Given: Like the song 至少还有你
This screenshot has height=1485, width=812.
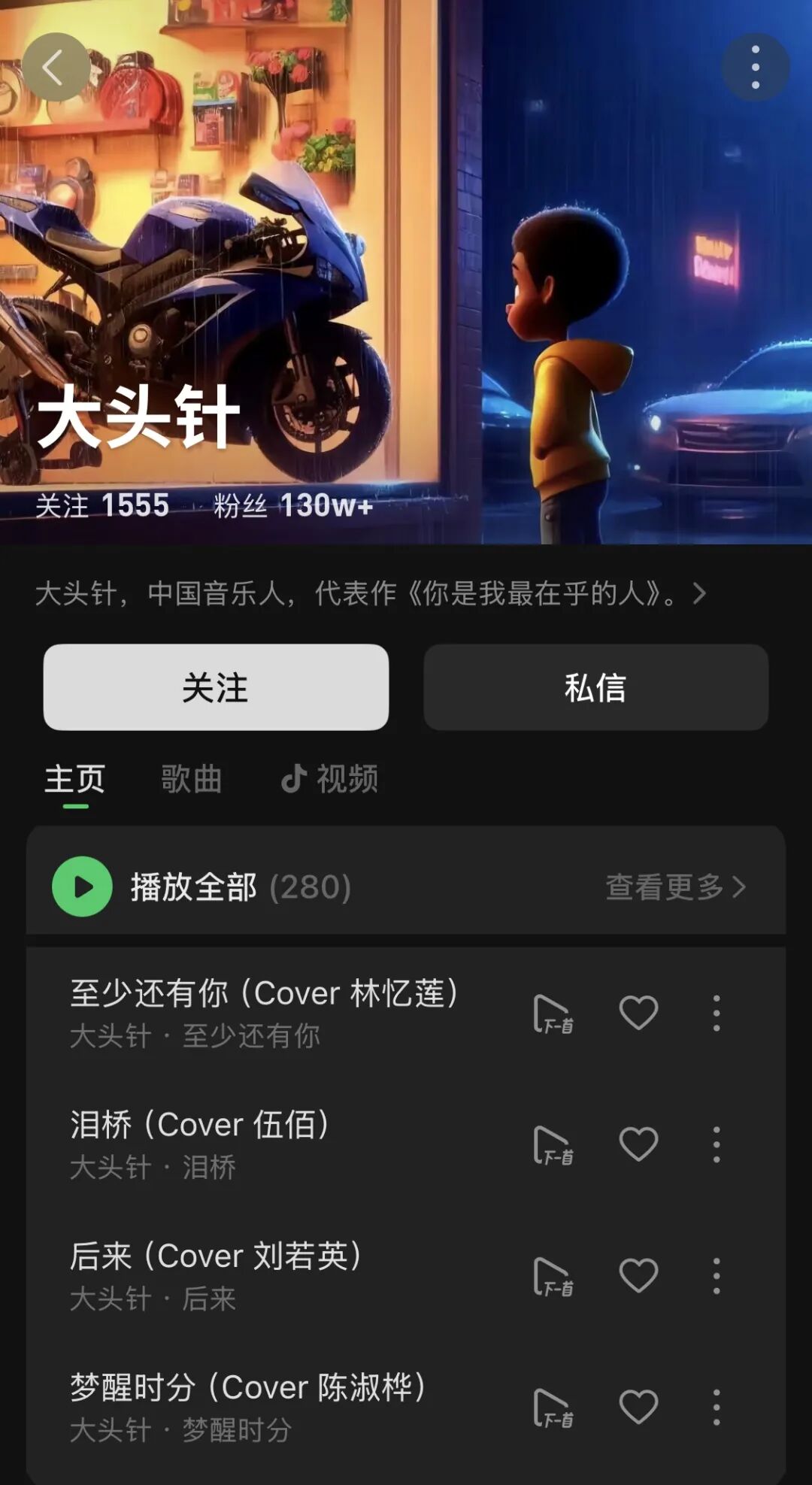Looking at the screenshot, I should click(638, 1013).
